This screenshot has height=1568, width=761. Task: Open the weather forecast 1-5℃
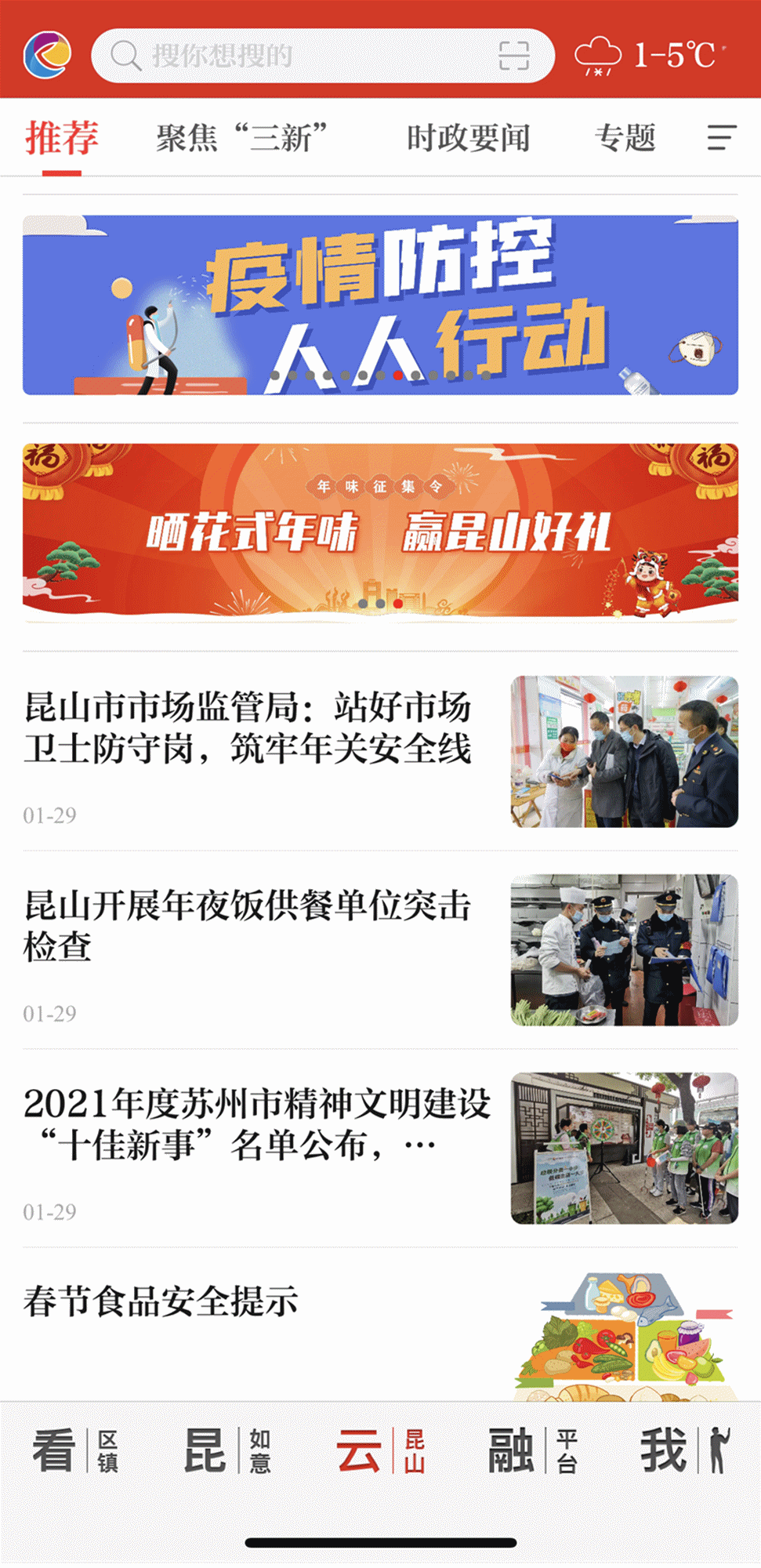pos(650,56)
